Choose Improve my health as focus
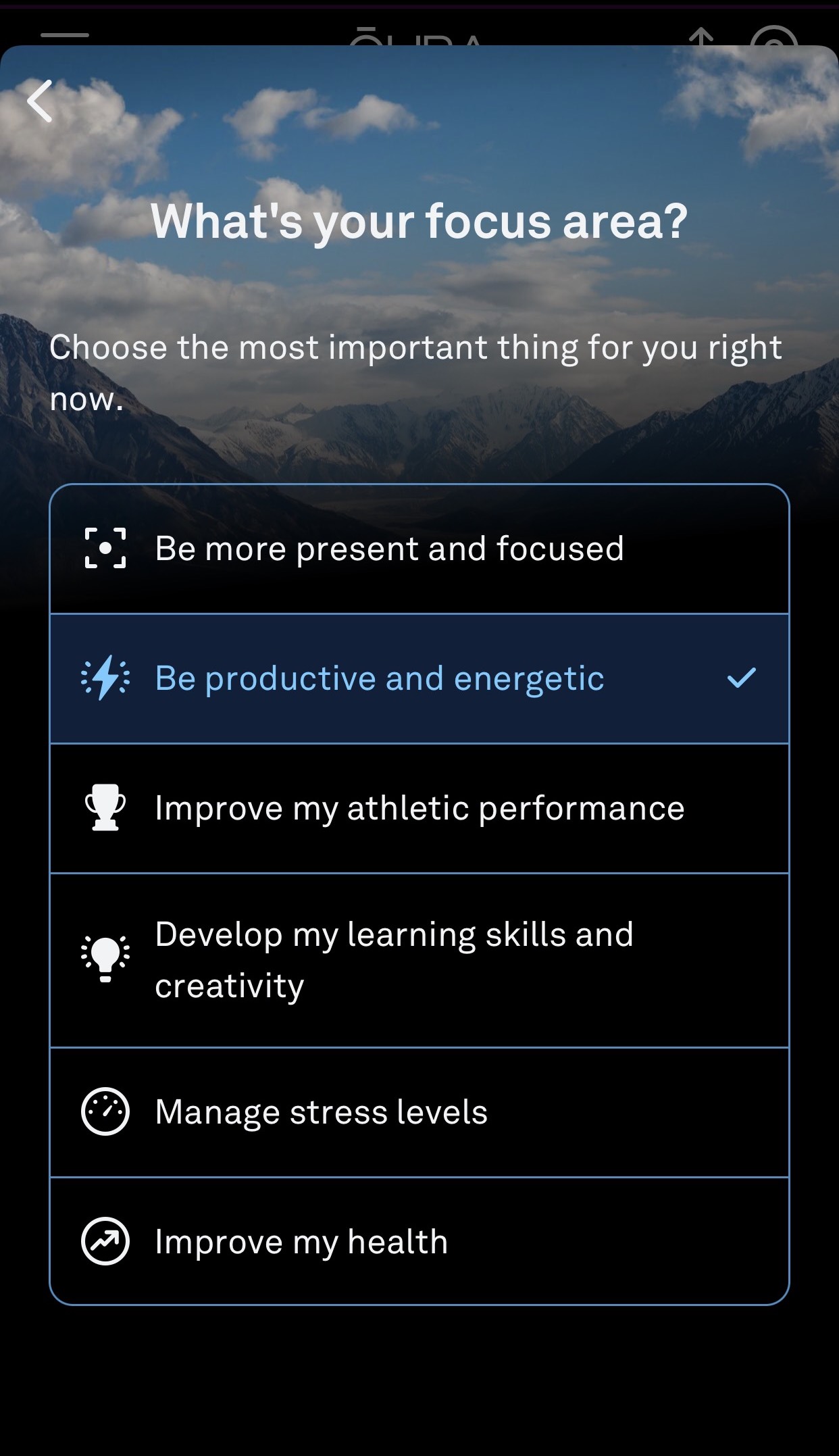Viewport: 839px width, 1456px height. [419, 1242]
